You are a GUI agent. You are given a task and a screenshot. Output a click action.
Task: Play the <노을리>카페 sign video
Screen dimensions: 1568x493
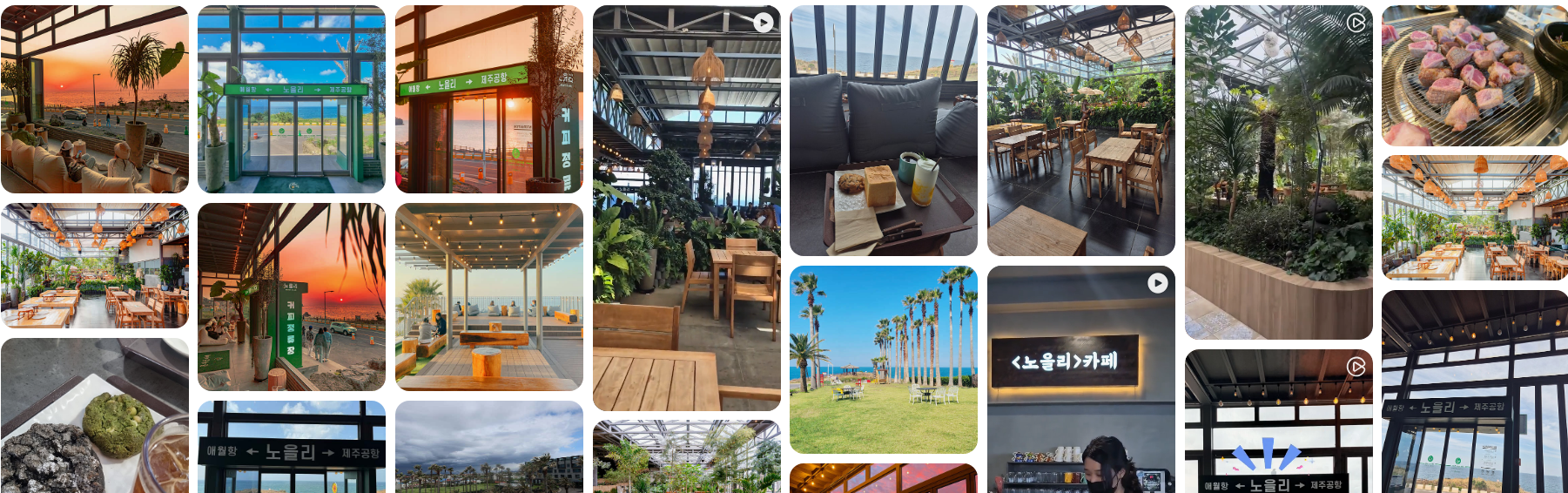tap(1080, 379)
